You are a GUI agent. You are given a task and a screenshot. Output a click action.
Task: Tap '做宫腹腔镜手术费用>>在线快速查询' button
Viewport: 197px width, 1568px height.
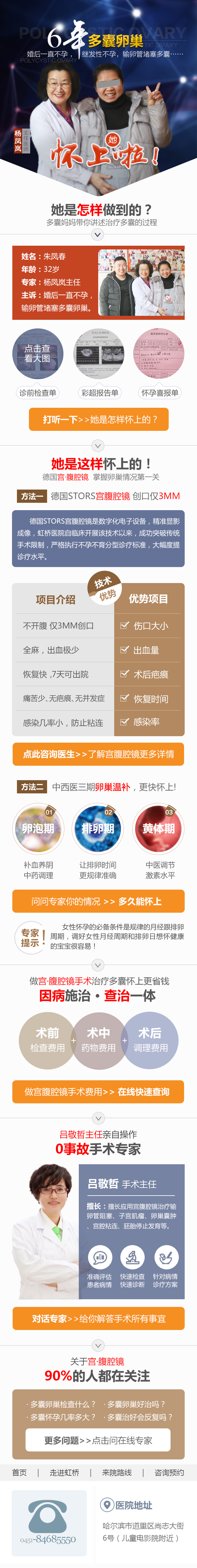[98, 1092]
